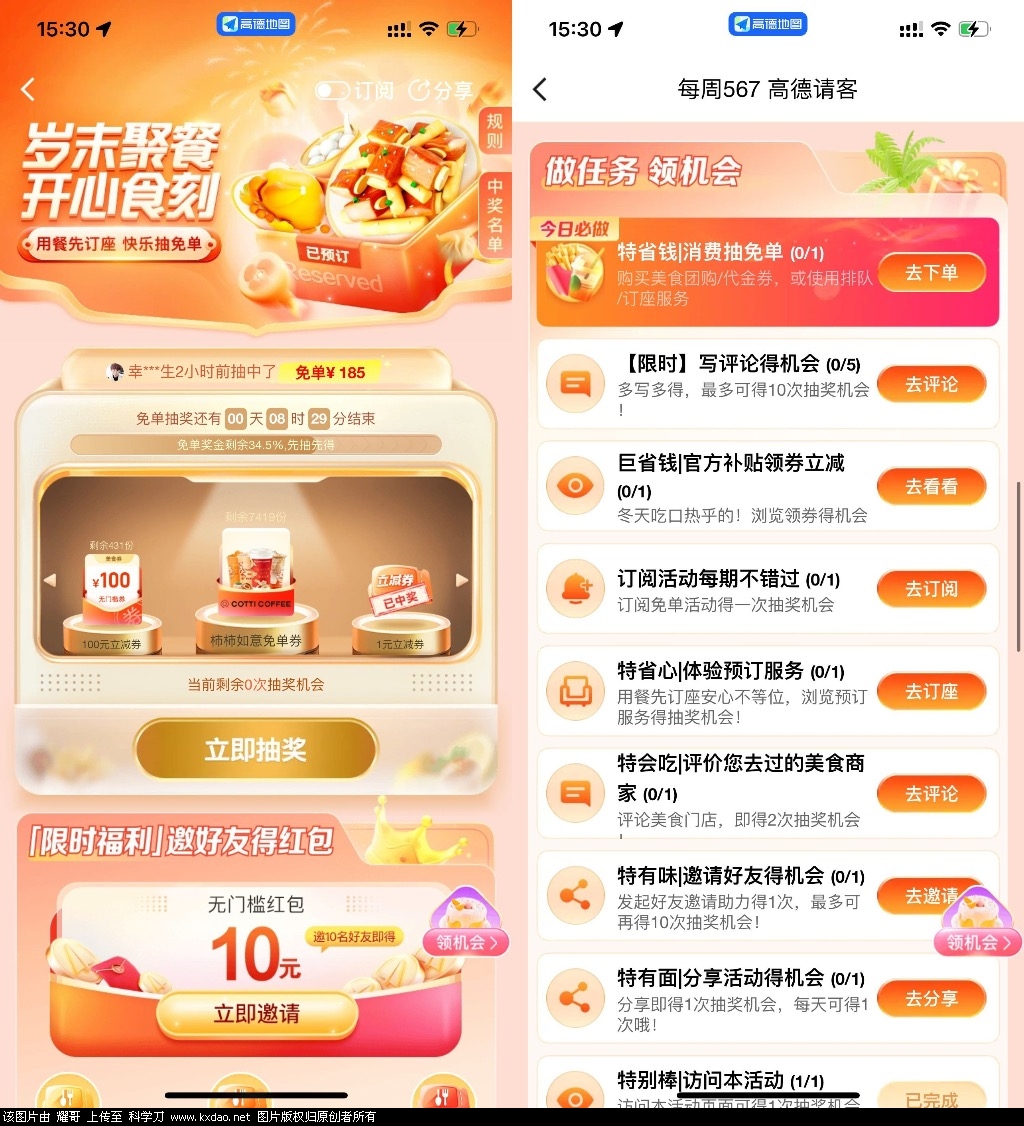Toggle the 订阅 subscription switch
Screen dimensions: 1024x1126
coord(333,91)
